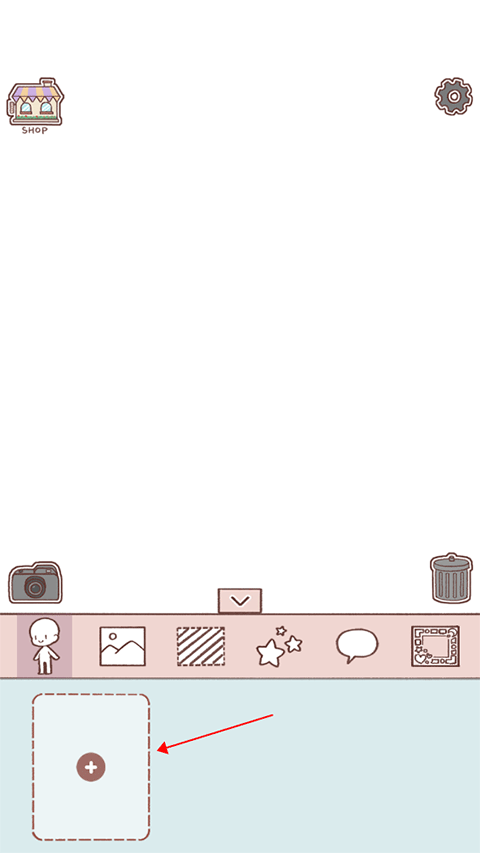Image resolution: width=480 pixels, height=853 pixels.
Task: Open settings with the gear icon
Action: click(453, 96)
